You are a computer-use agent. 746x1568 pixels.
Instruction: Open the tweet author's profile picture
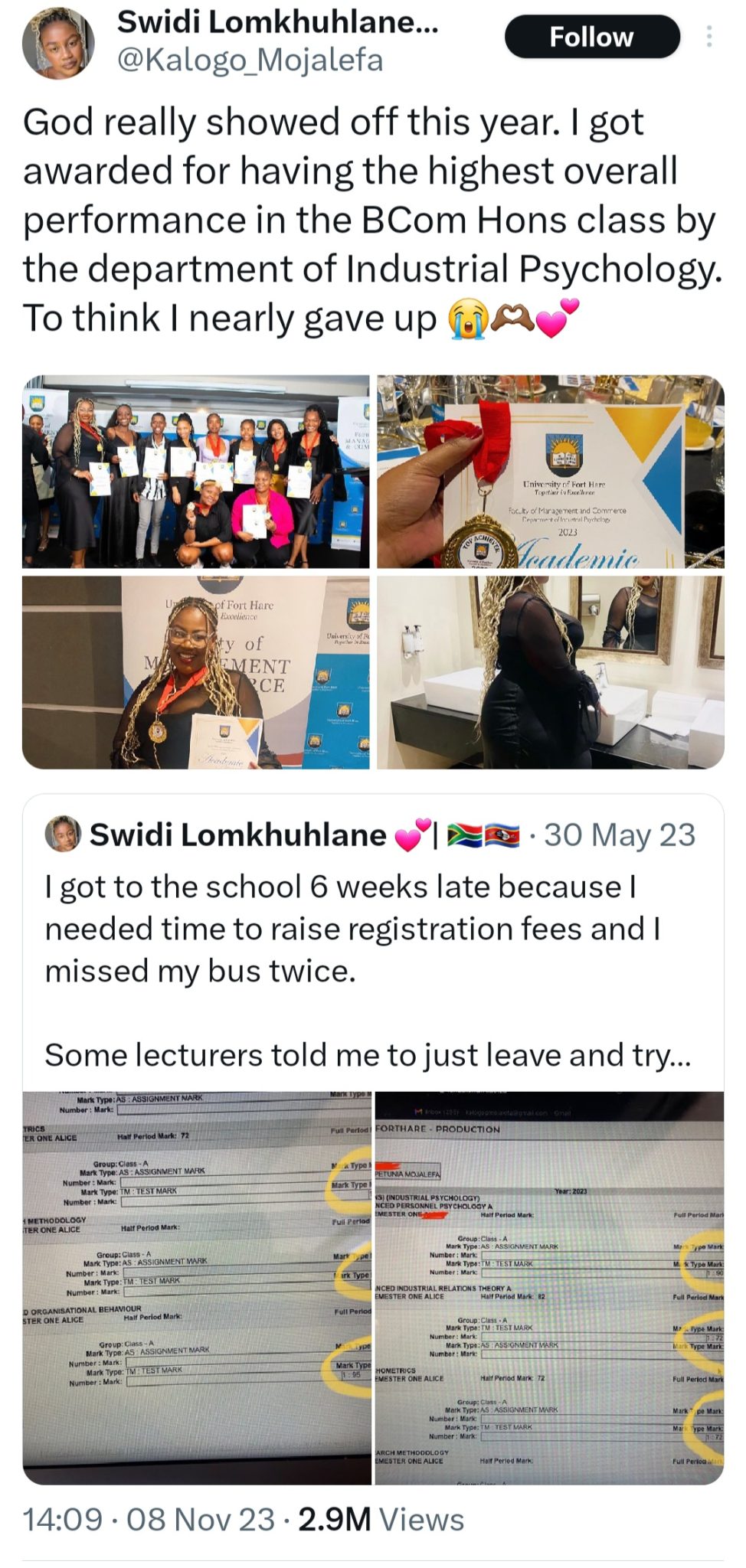59,44
